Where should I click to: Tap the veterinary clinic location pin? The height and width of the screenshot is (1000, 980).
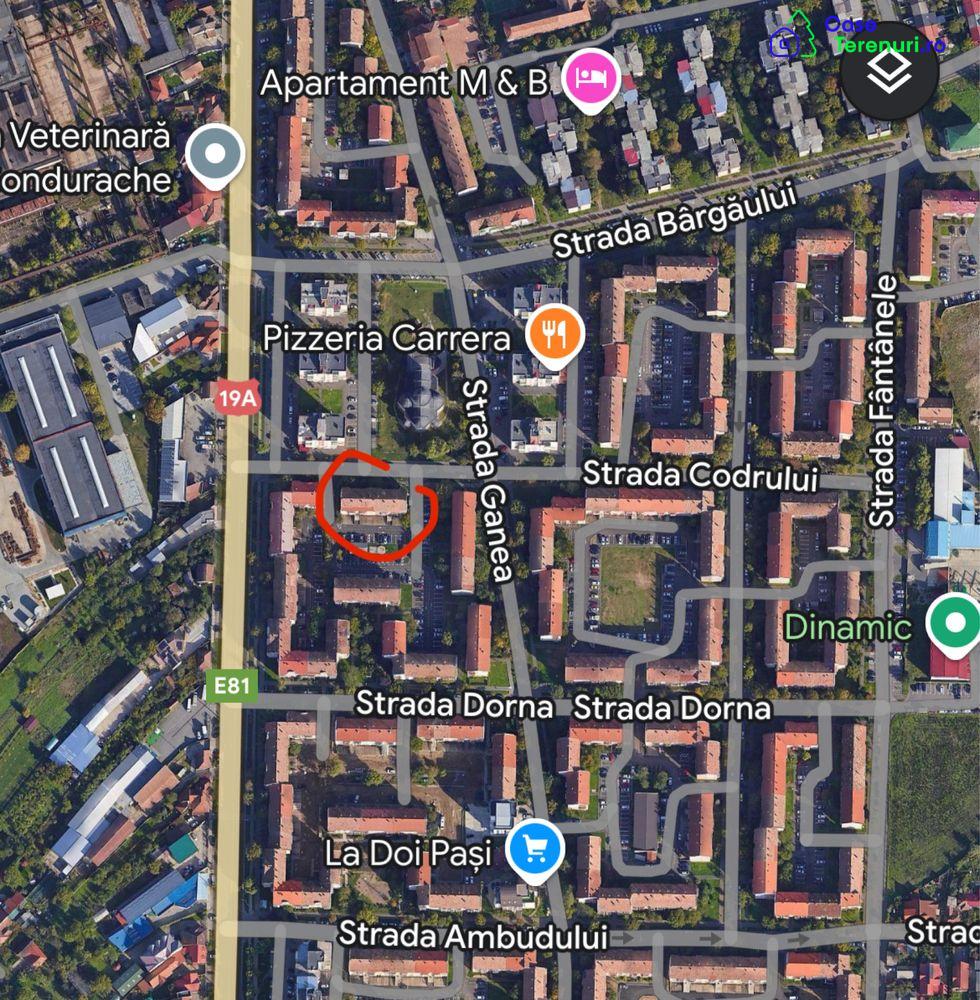click(x=216, y=155)
